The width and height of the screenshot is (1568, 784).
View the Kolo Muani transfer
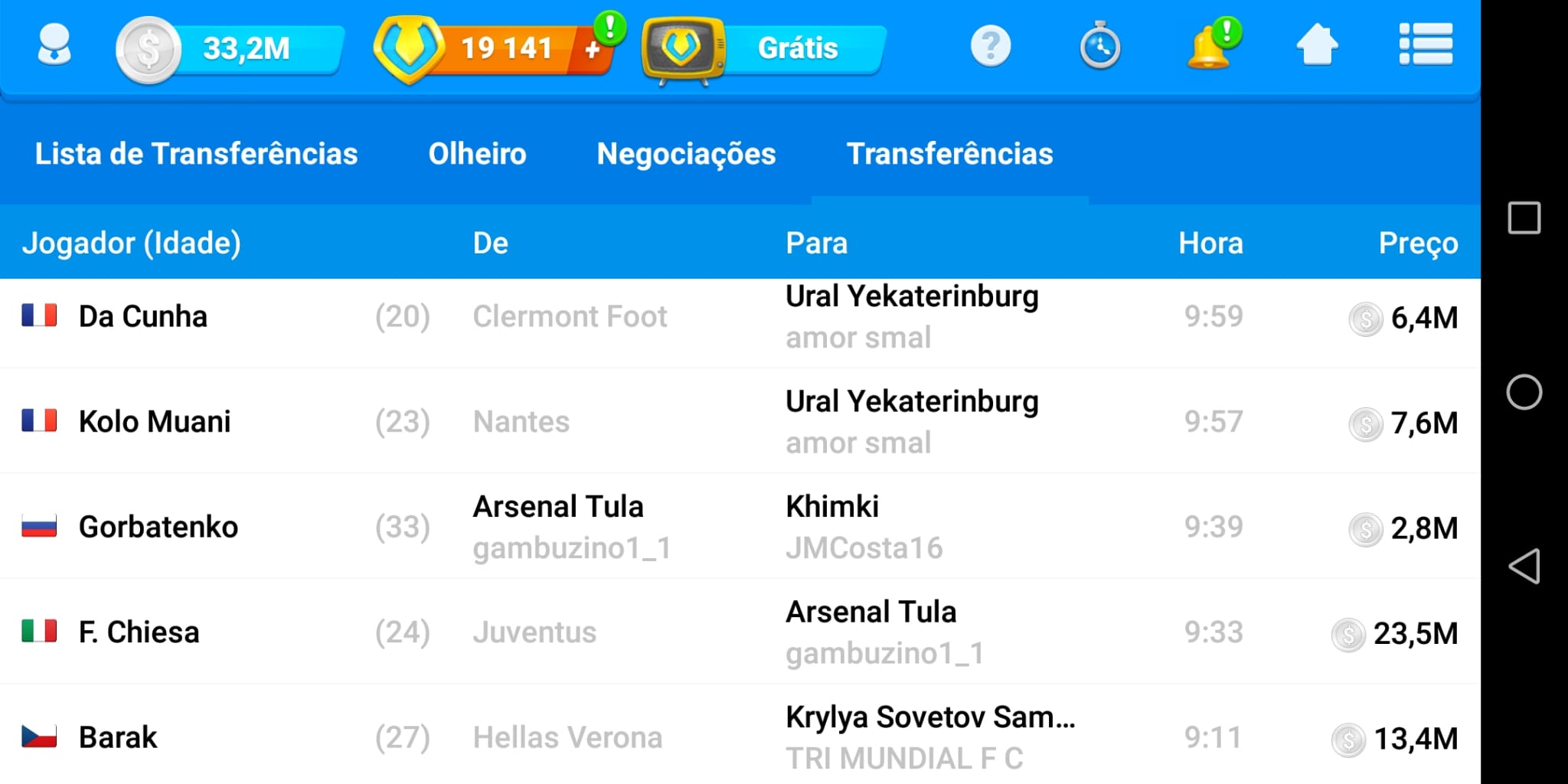155,422
